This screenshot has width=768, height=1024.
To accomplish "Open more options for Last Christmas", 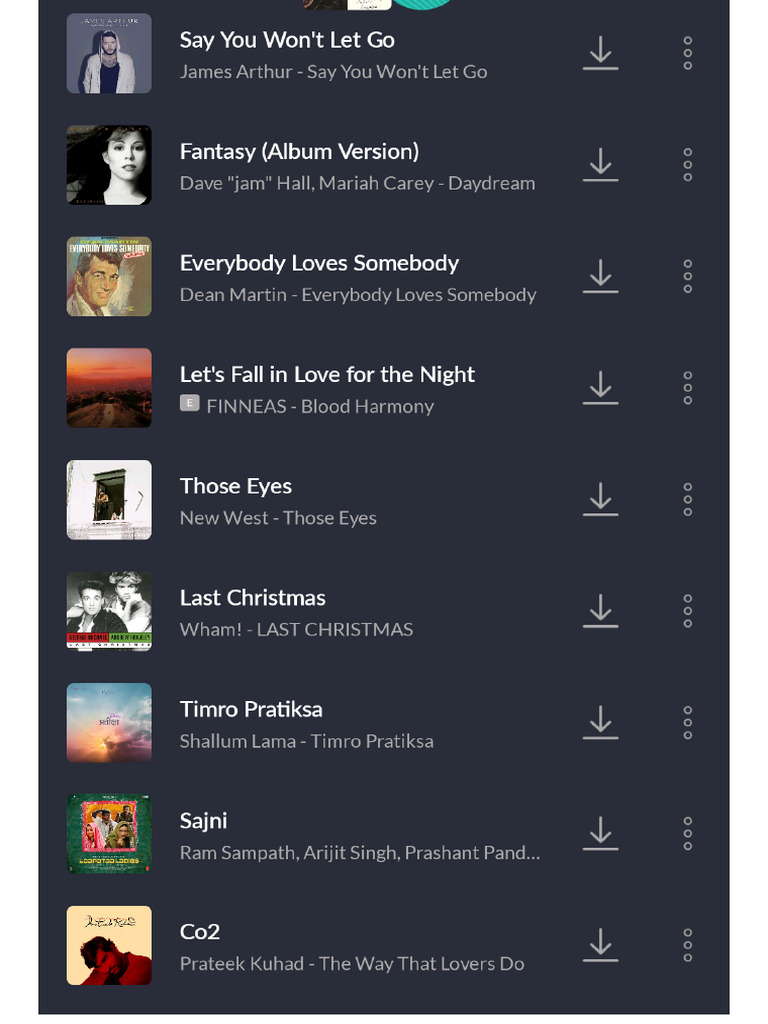I will click(687, 611).
